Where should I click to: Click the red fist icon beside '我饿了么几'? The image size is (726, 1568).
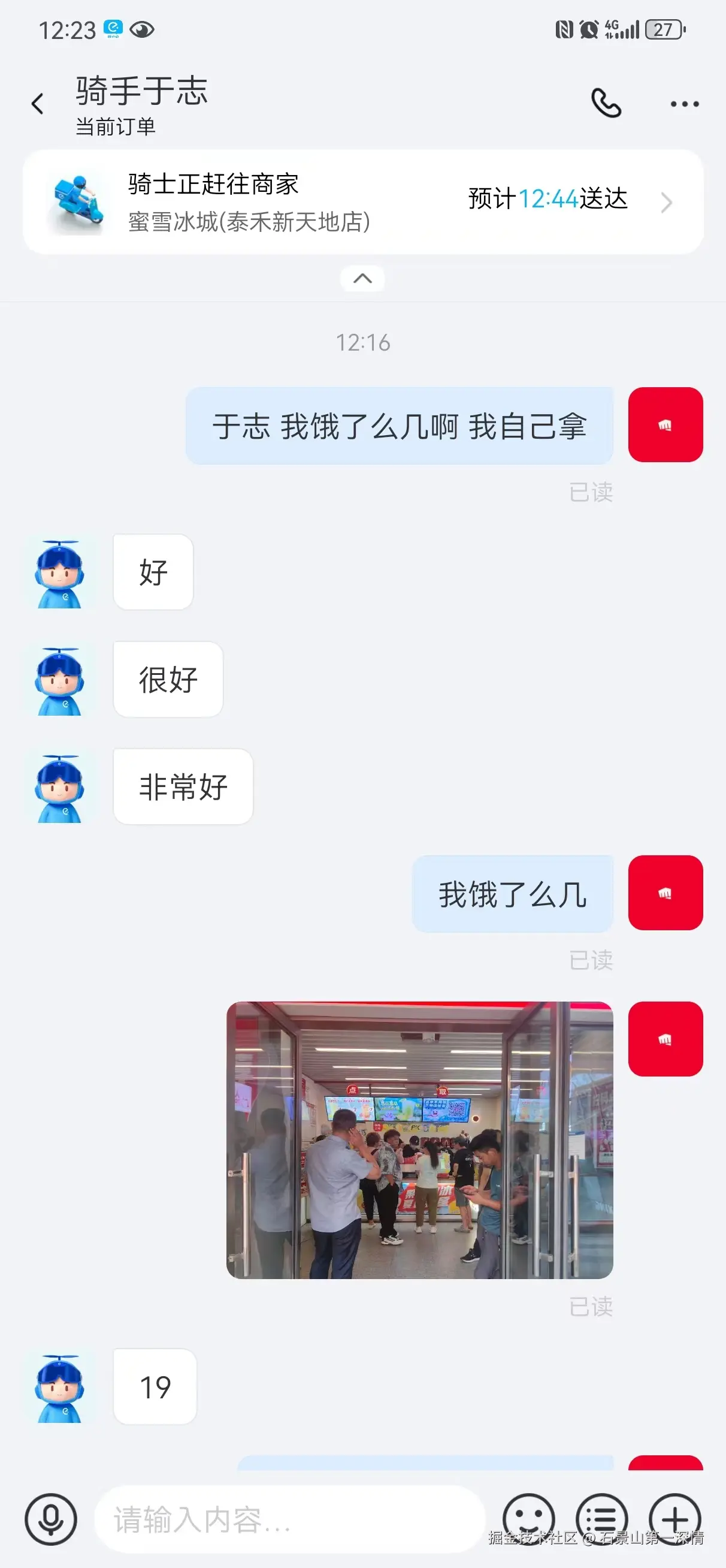(665, 893)
